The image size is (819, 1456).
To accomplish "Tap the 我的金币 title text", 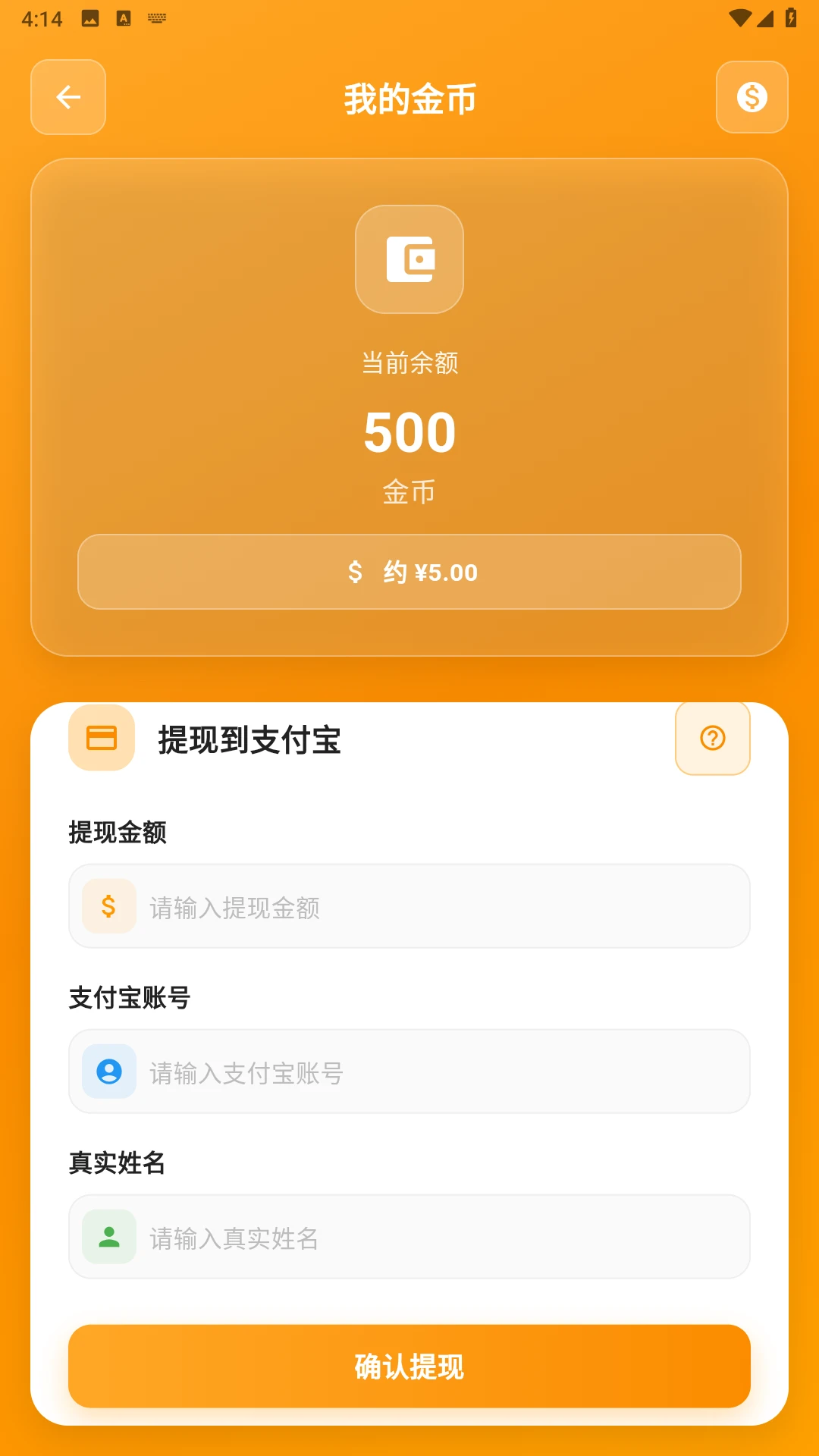I will coord(409,99).
